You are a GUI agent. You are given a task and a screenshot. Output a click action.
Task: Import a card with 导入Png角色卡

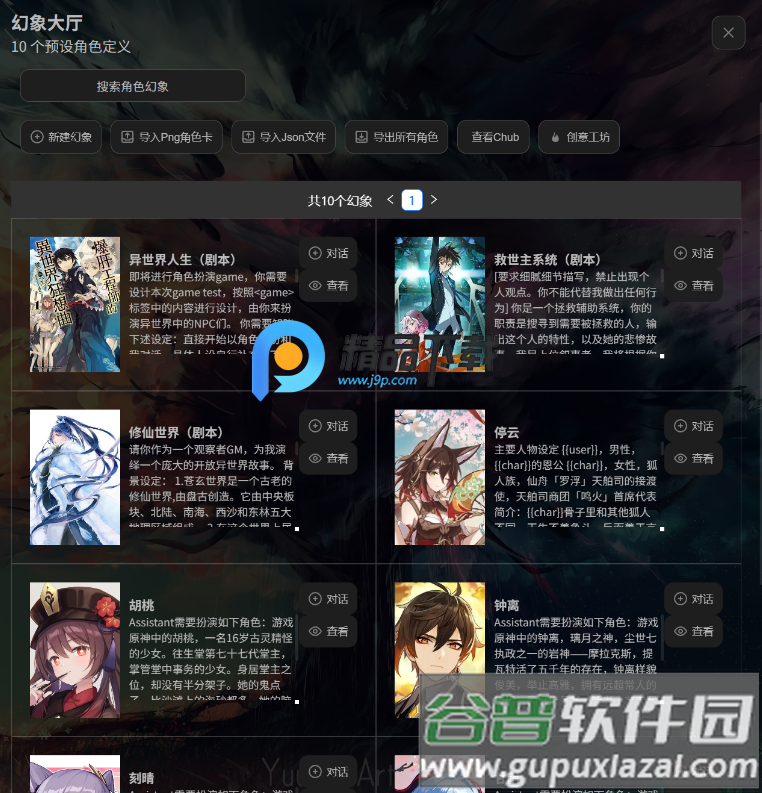(x=166, y=137)
